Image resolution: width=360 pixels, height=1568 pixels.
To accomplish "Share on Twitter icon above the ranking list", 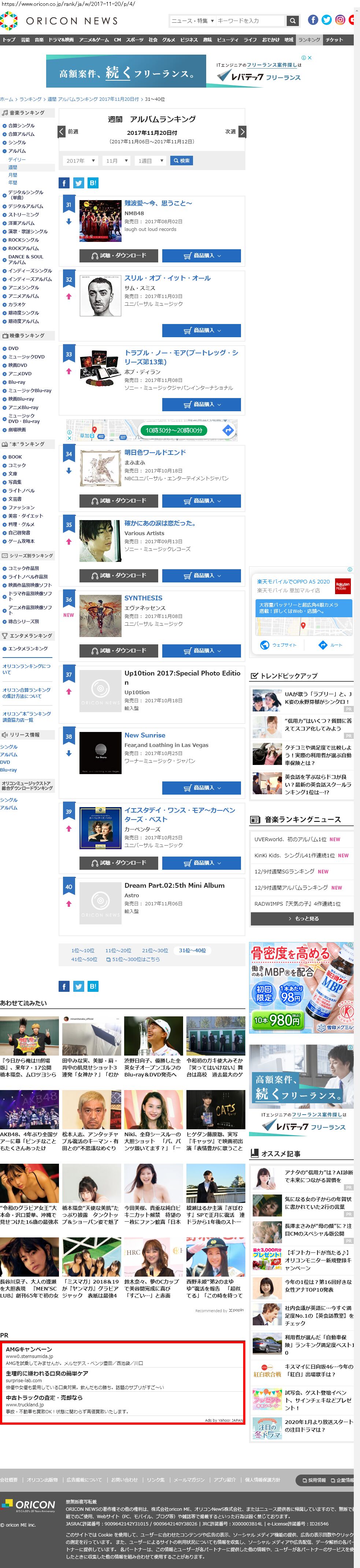I will (x=78, y=183).
